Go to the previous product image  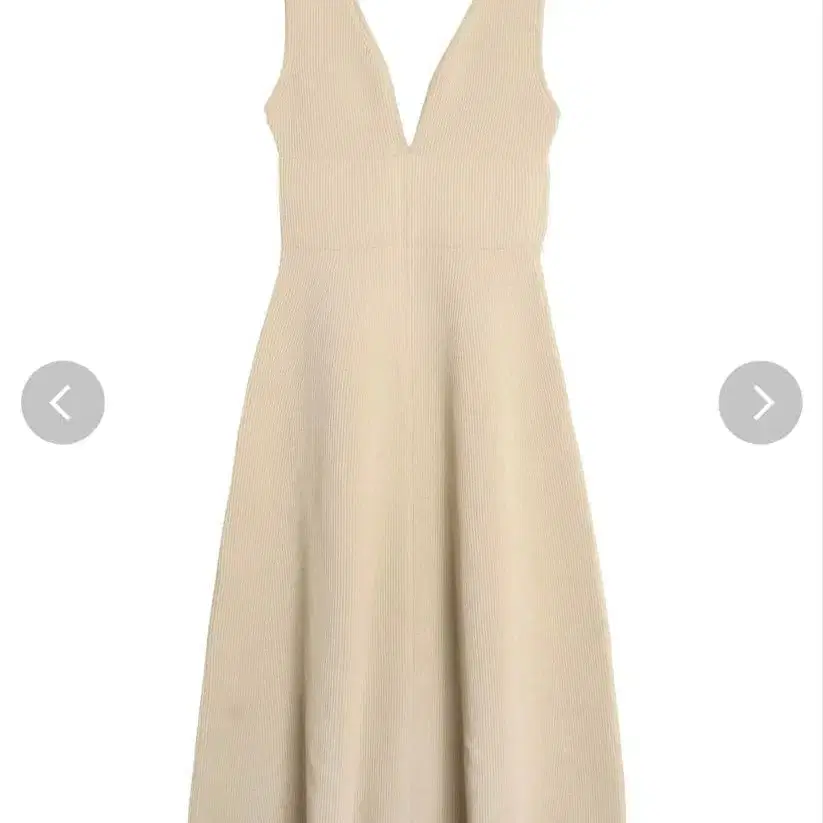click(62, 403)
